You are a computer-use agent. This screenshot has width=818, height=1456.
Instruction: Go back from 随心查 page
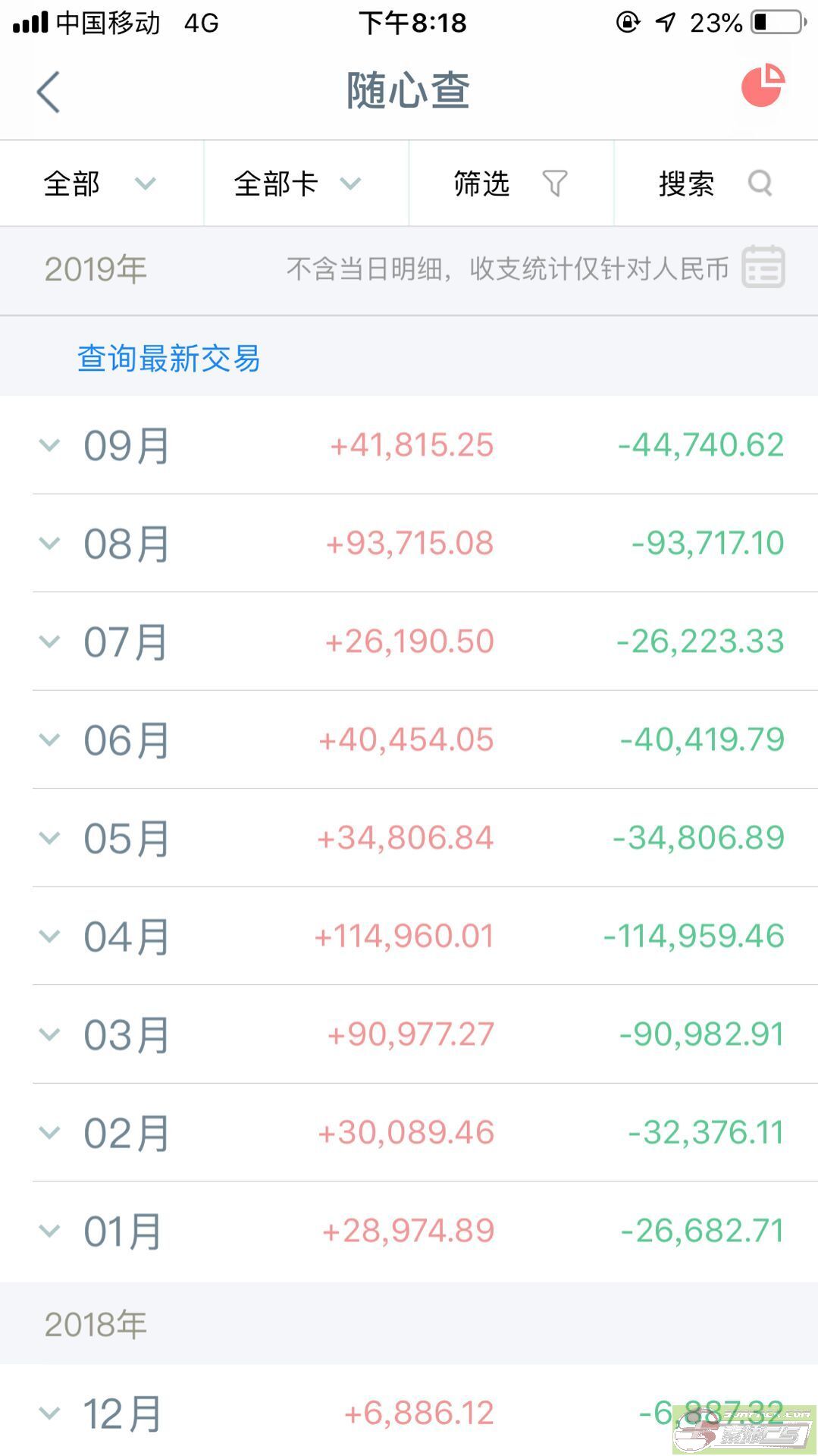tap(49, 93)
